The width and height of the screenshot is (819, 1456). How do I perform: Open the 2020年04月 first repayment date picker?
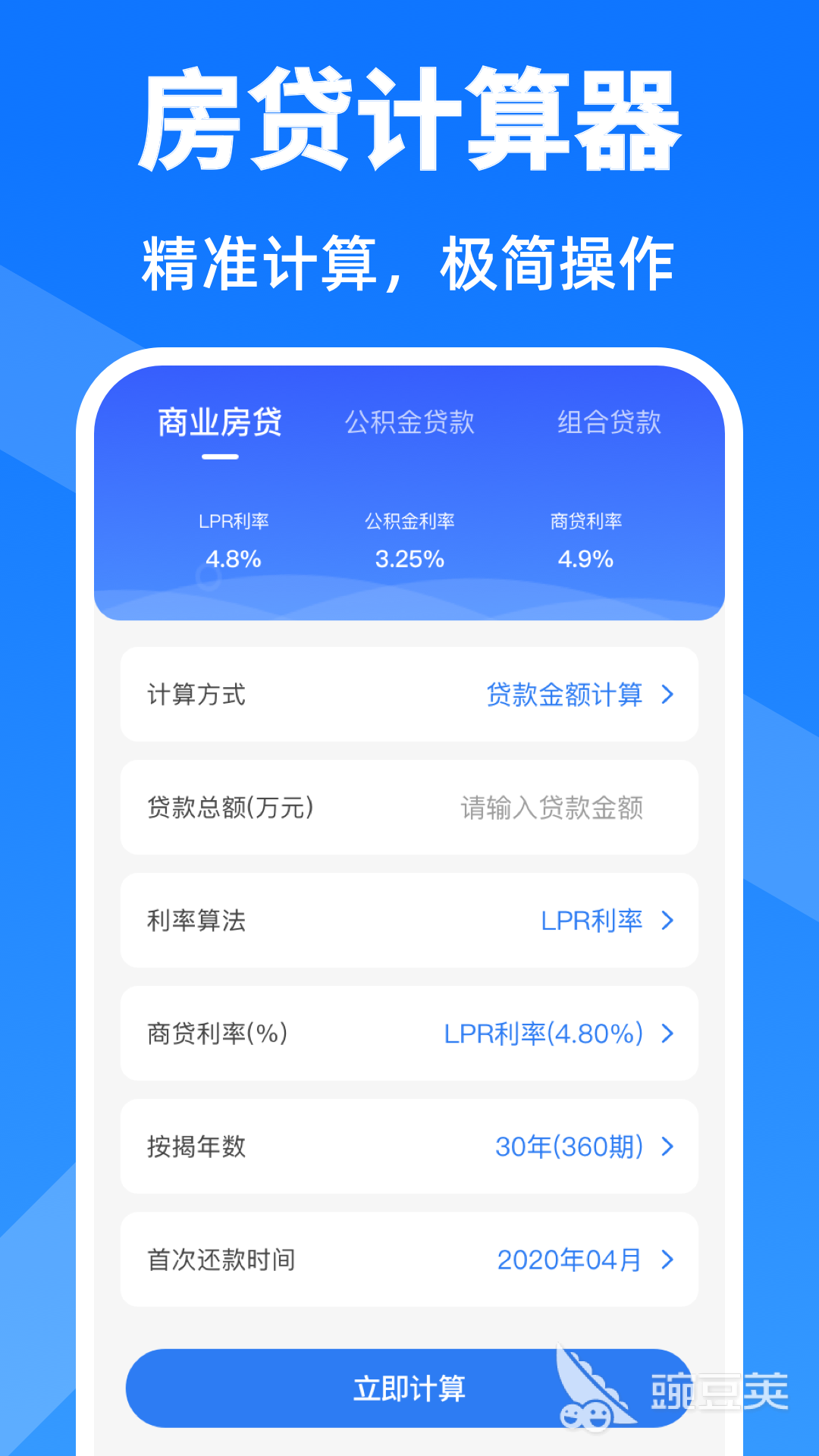pyautogui.click(x=570, y=1260)
